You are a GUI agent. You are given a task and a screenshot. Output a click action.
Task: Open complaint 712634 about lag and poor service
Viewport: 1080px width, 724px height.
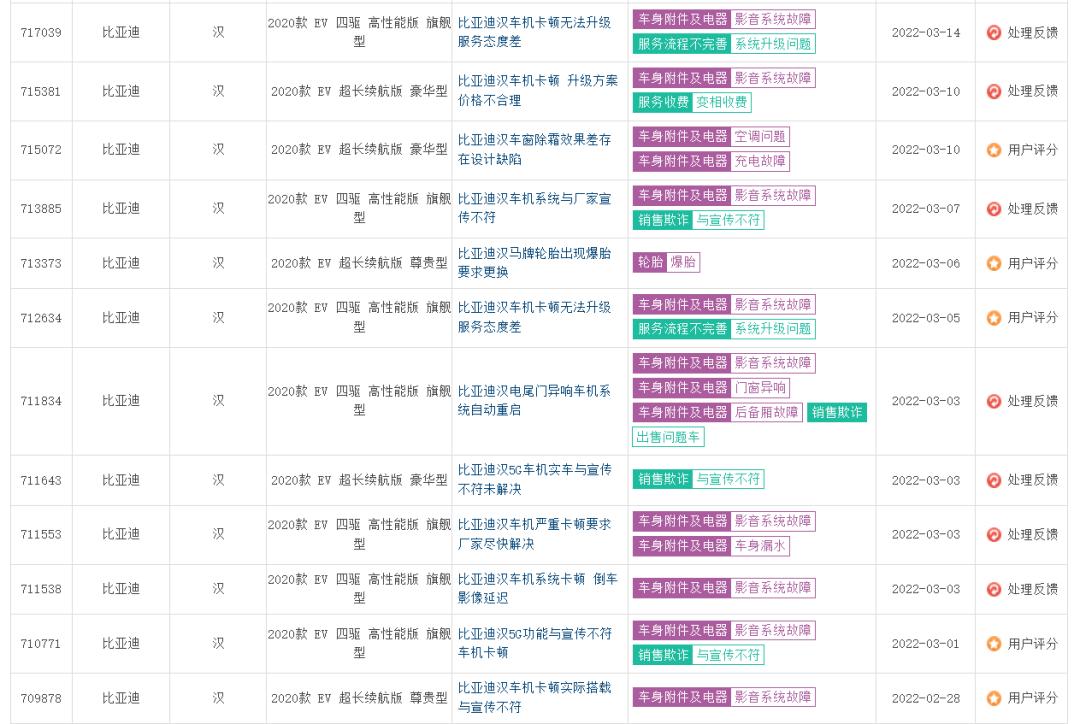coord(534,317)
